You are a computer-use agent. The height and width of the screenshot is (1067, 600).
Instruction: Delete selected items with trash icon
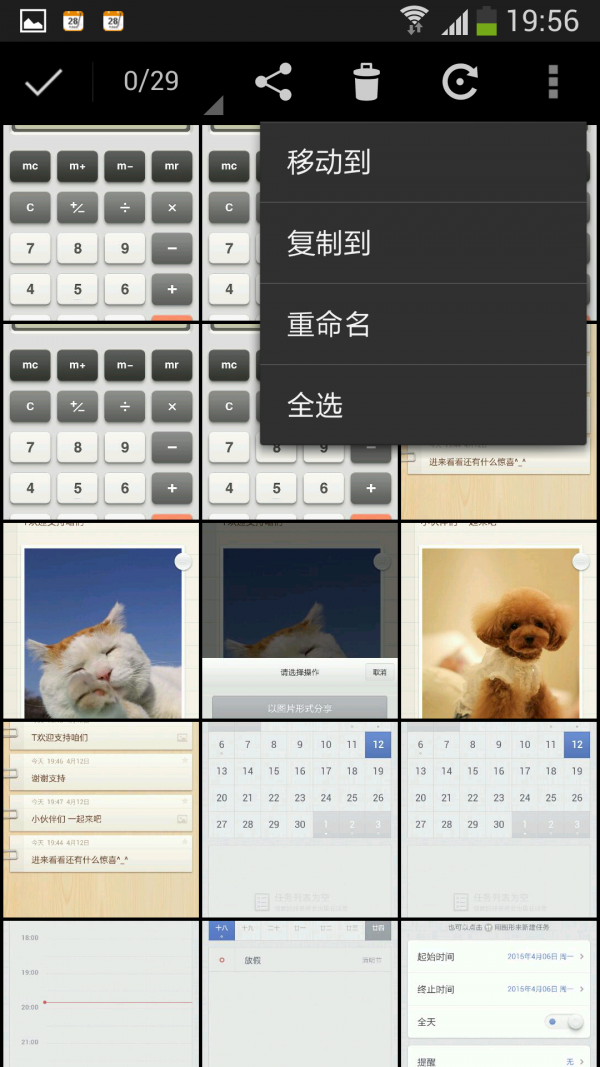367,82
